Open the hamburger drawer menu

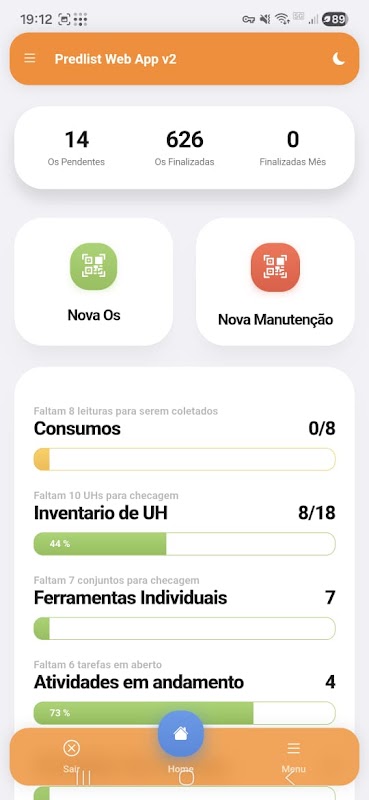click(30, 59)
